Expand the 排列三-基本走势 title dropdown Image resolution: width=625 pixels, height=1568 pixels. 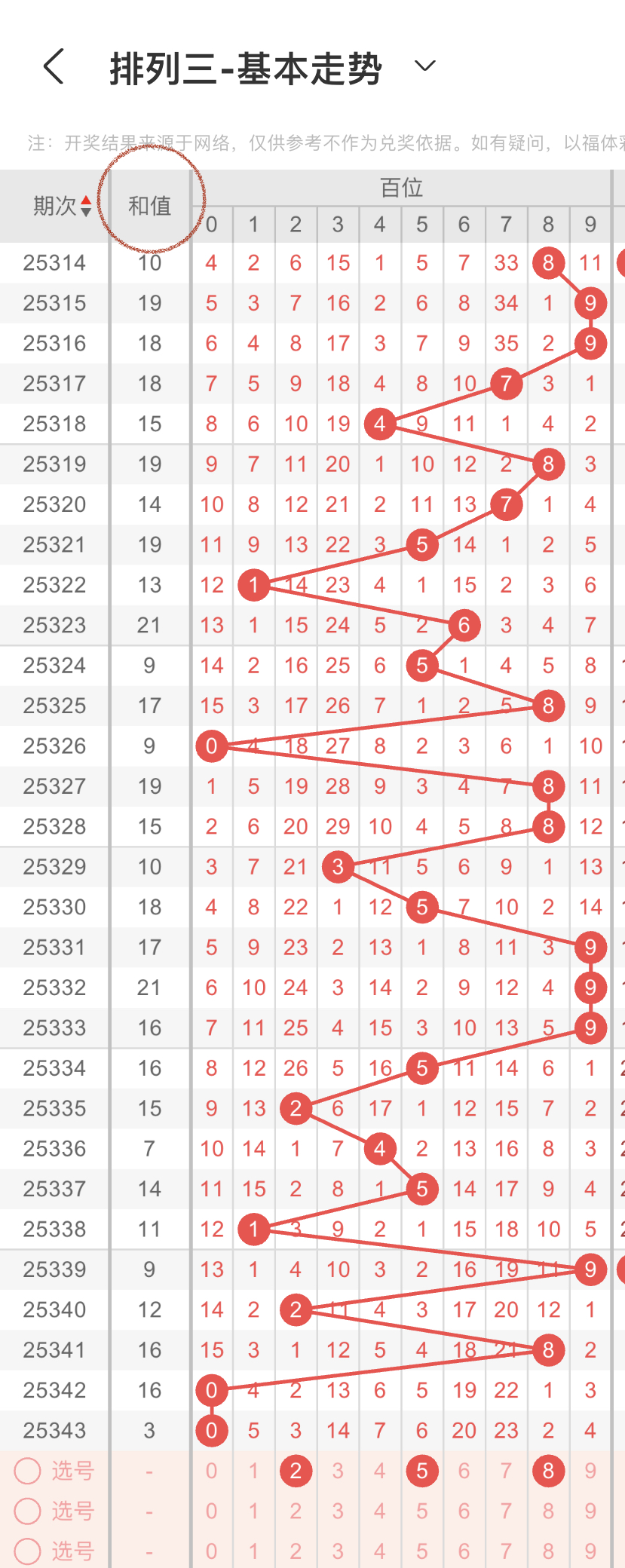[x=425, y=66]
